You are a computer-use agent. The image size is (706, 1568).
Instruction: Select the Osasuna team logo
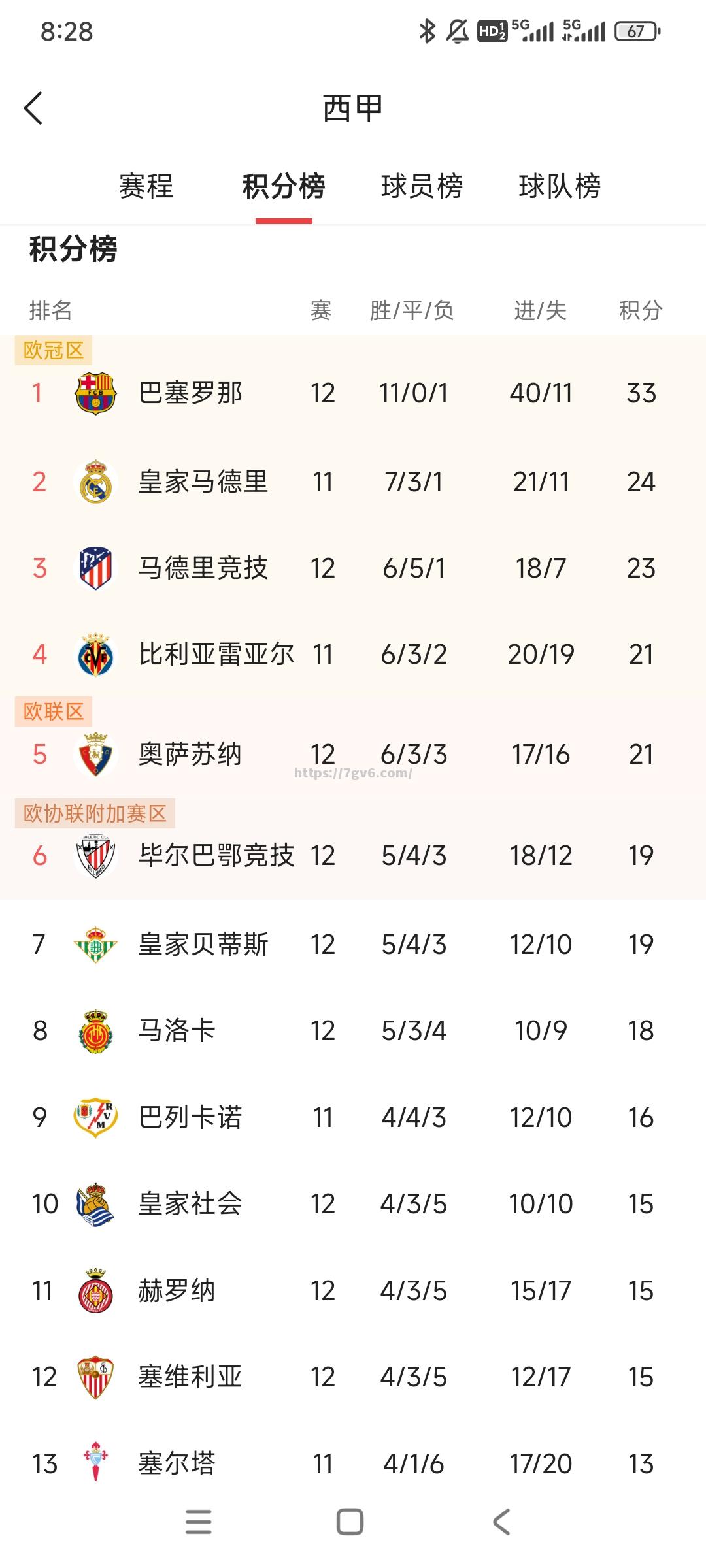(95, 755)
